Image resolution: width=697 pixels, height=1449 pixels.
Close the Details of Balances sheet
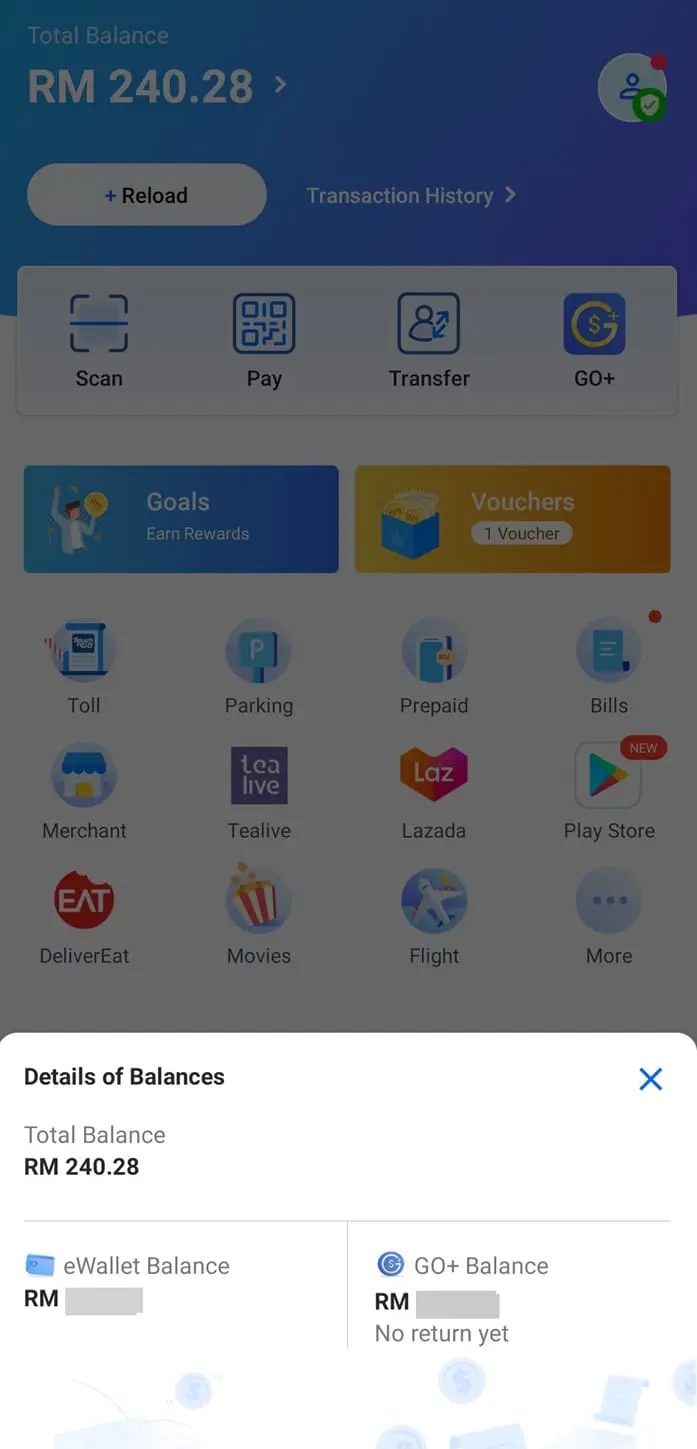650,1079
